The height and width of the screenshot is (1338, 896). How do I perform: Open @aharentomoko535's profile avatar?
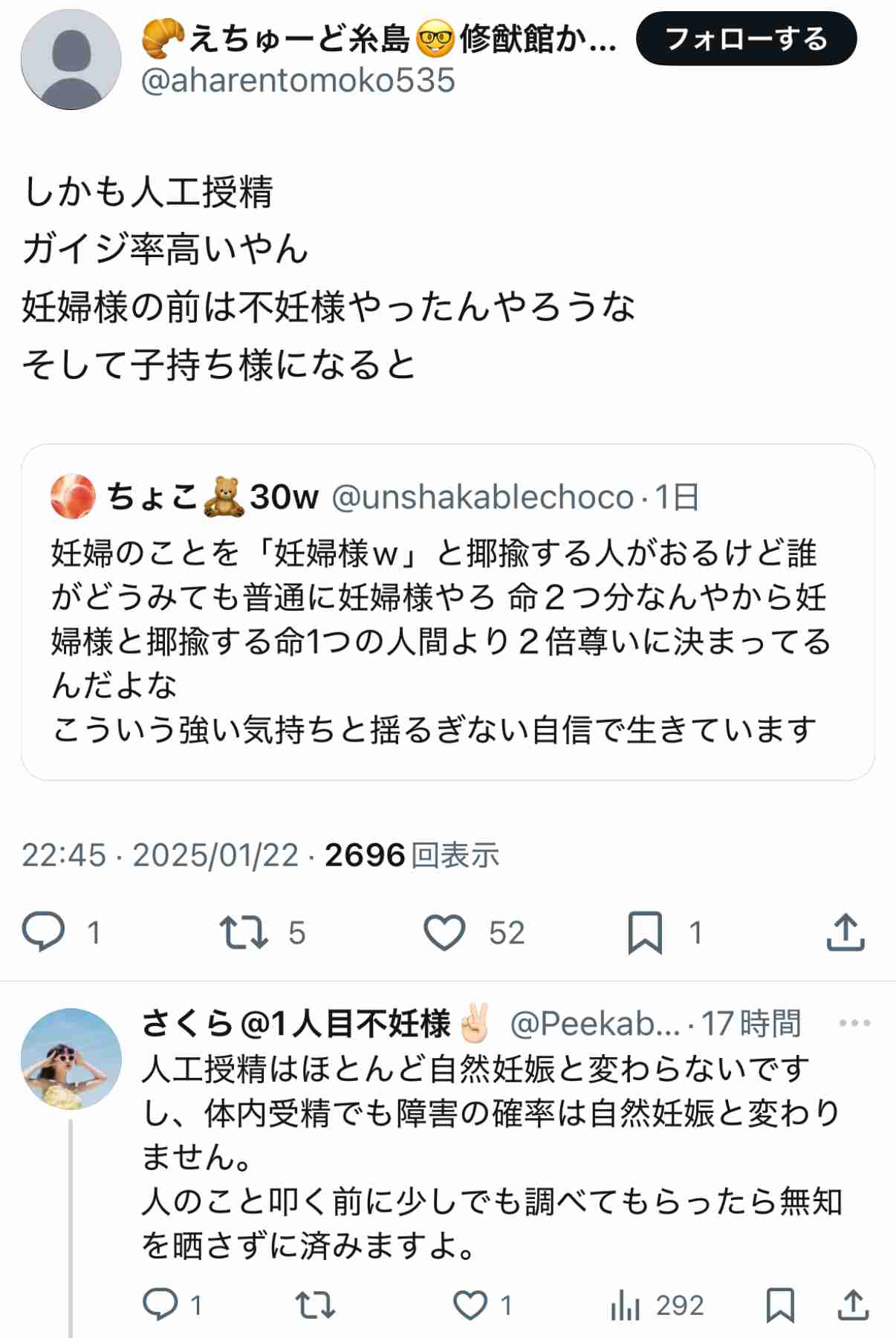[x=71, y=59]
